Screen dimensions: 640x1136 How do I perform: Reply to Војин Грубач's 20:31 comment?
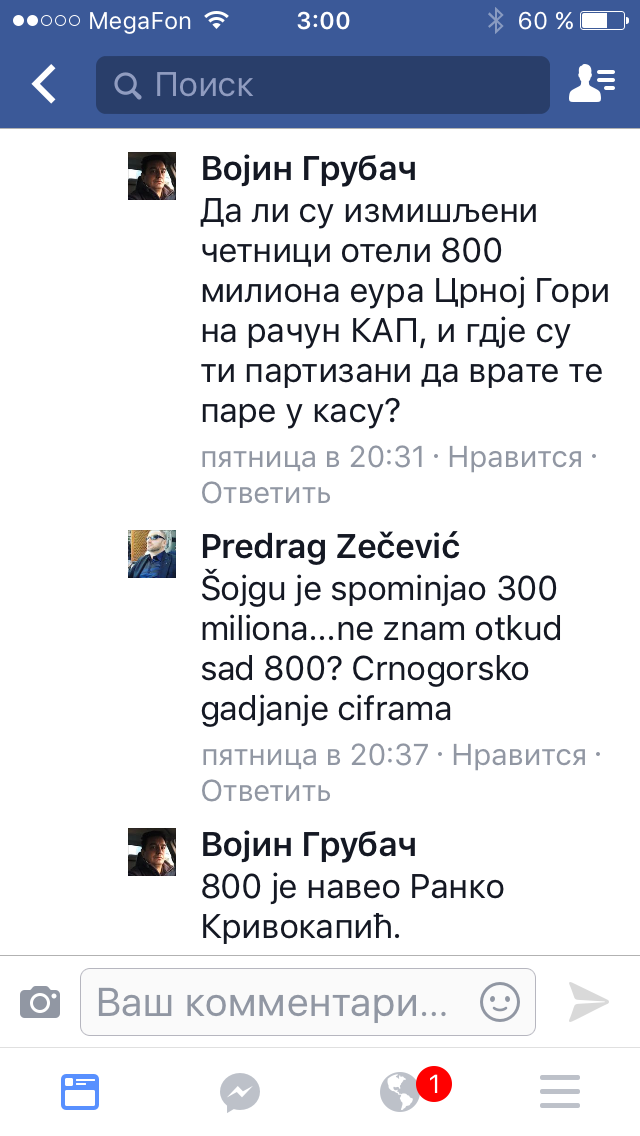tap(265, 492)
